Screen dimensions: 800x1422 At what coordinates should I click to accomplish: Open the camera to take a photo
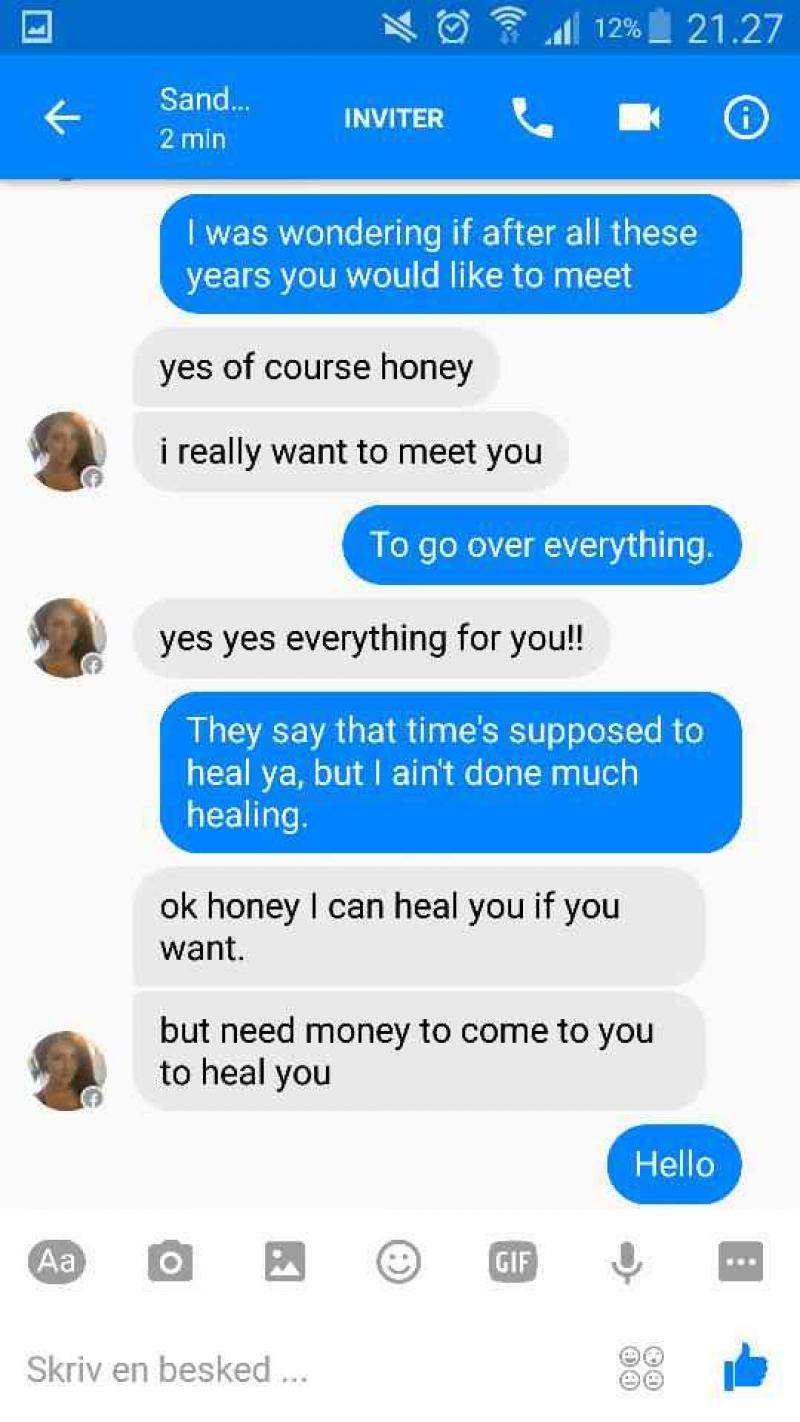click(171, 1262)
